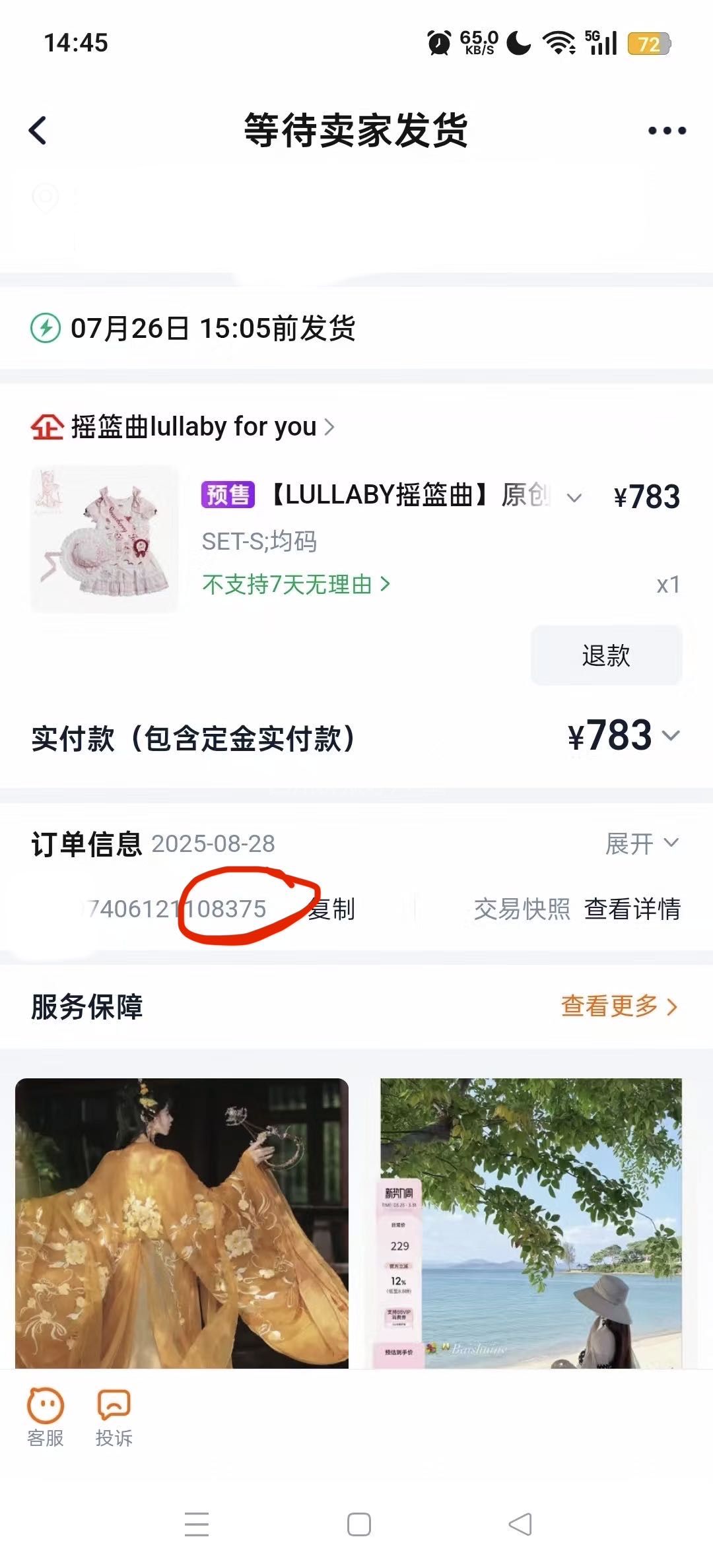The width and height of the screenshot is (713, 1568).
Task: Open the yellow hanfu recommendation card
Action: [x=182, y=1222]
